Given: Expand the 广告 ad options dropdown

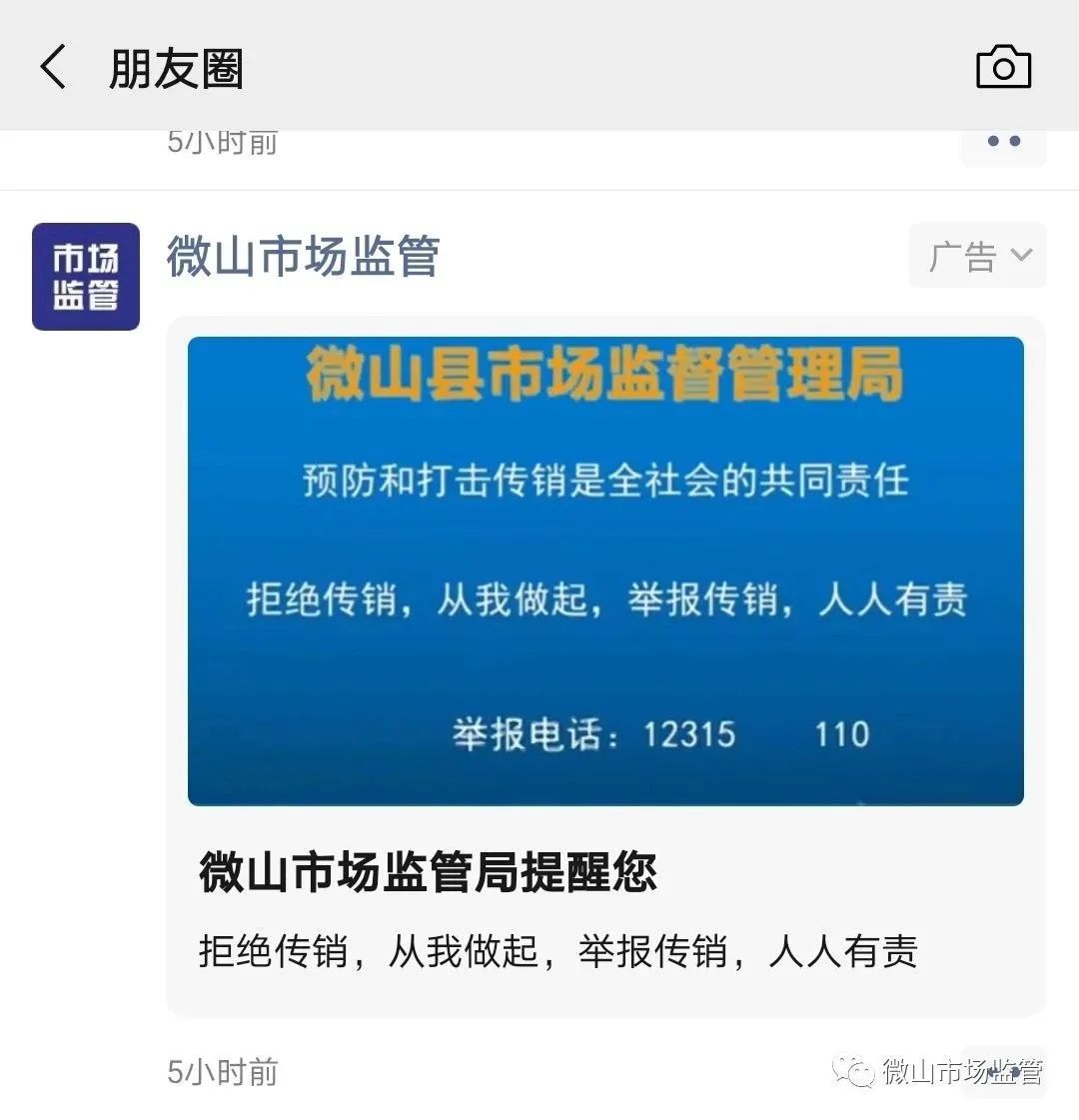Looking at the screenshot, I should click(977, 256).
